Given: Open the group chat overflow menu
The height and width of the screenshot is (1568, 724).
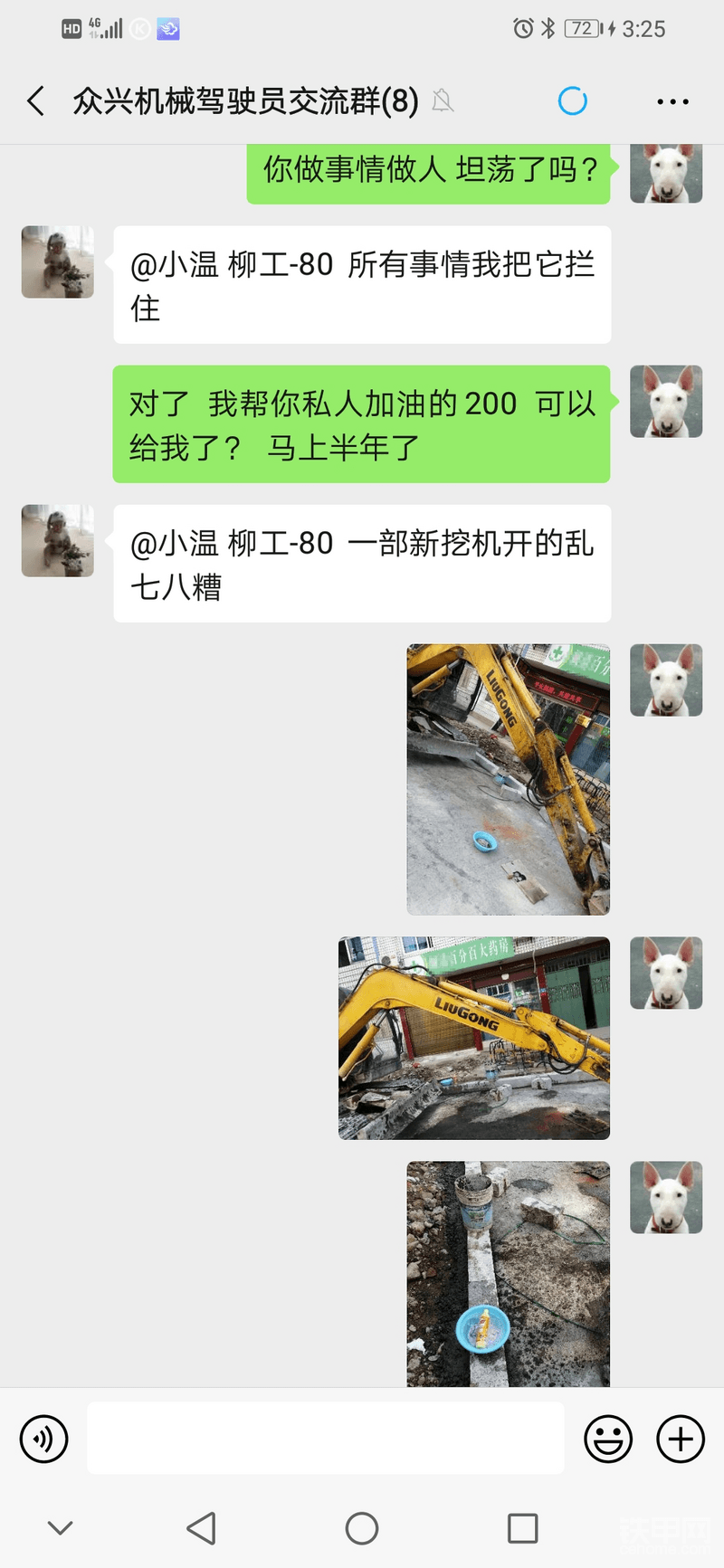Looking at the screenshot, I should [672, 101].
